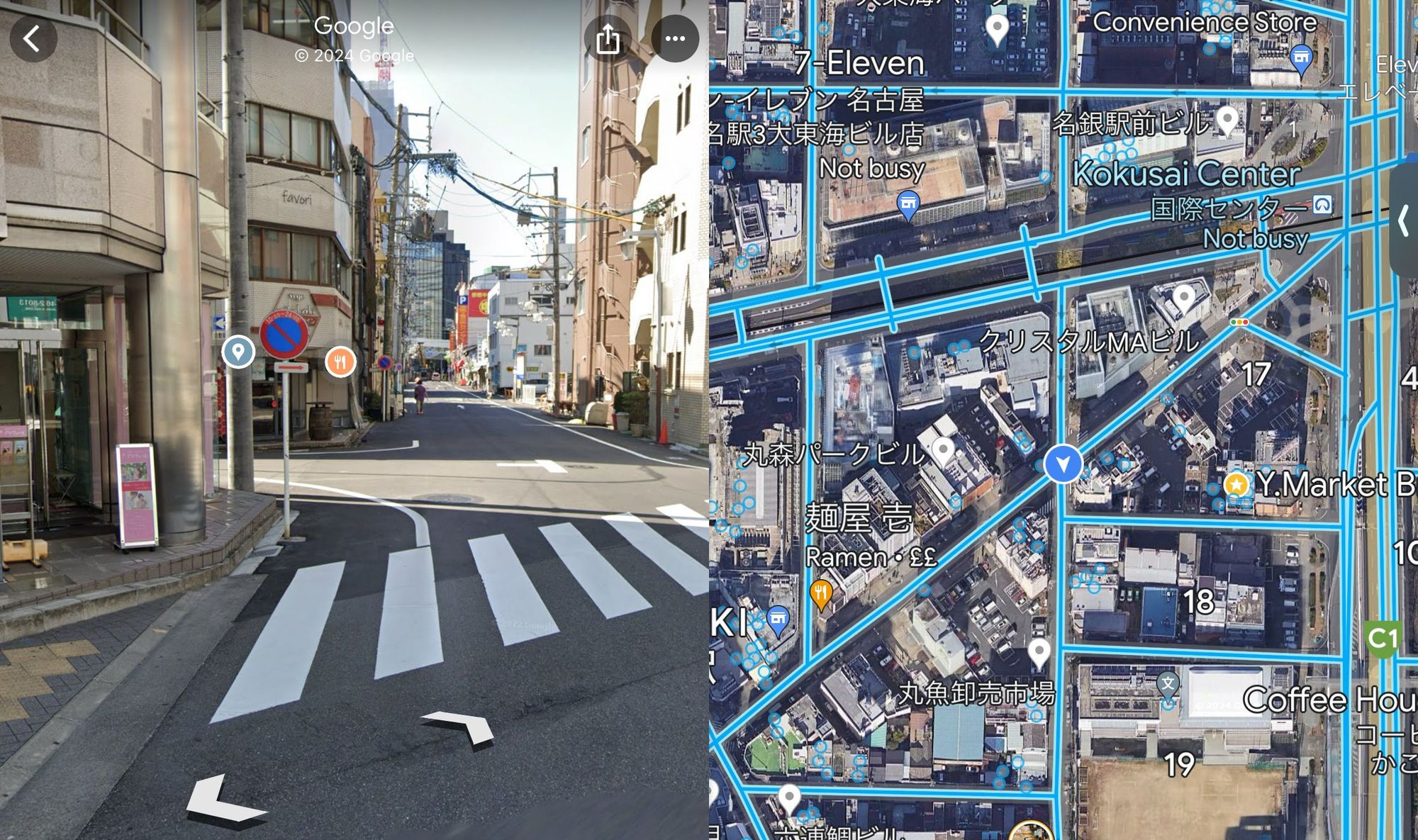Collapse the map panel using the side handle

(1405, 221)
